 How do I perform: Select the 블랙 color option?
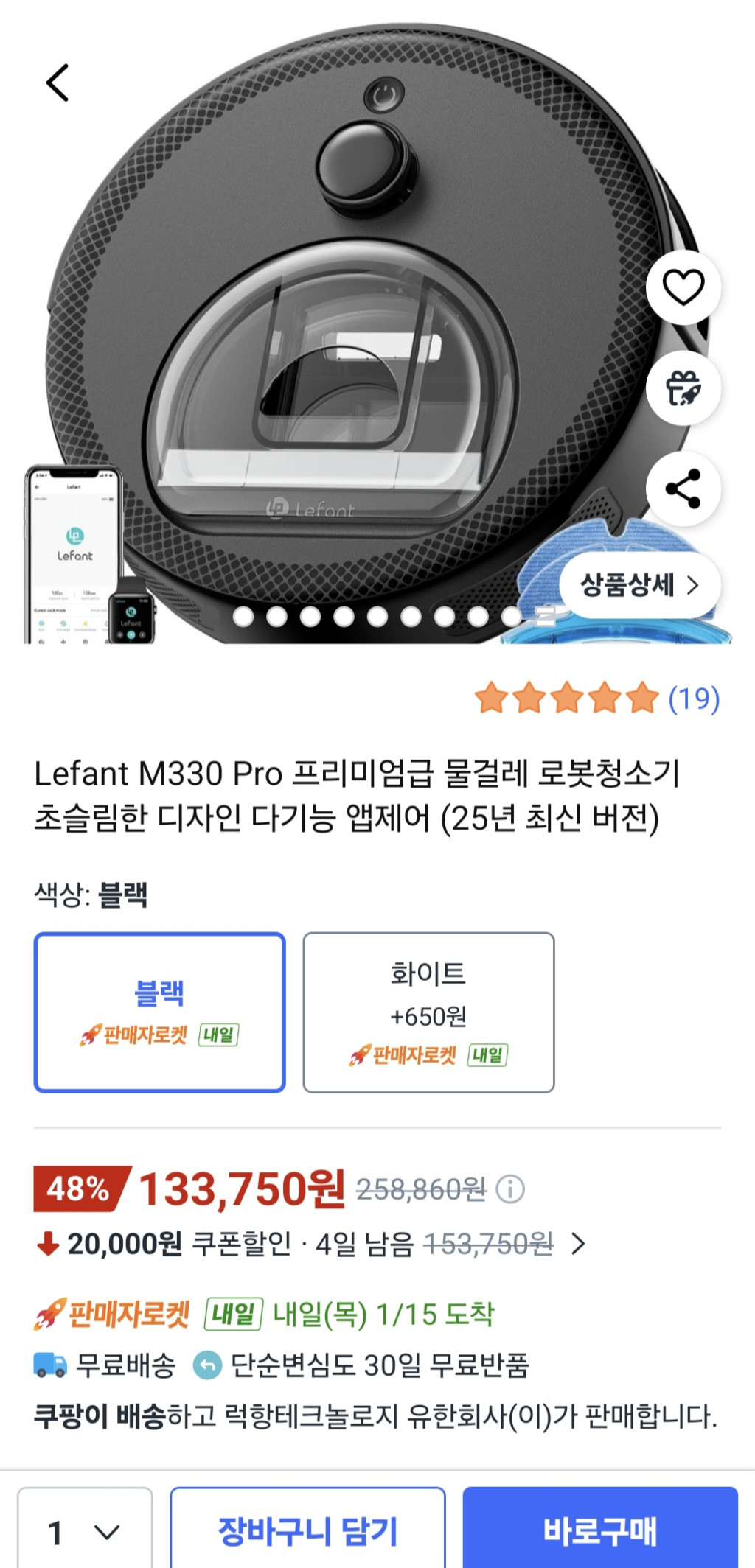159,1012
